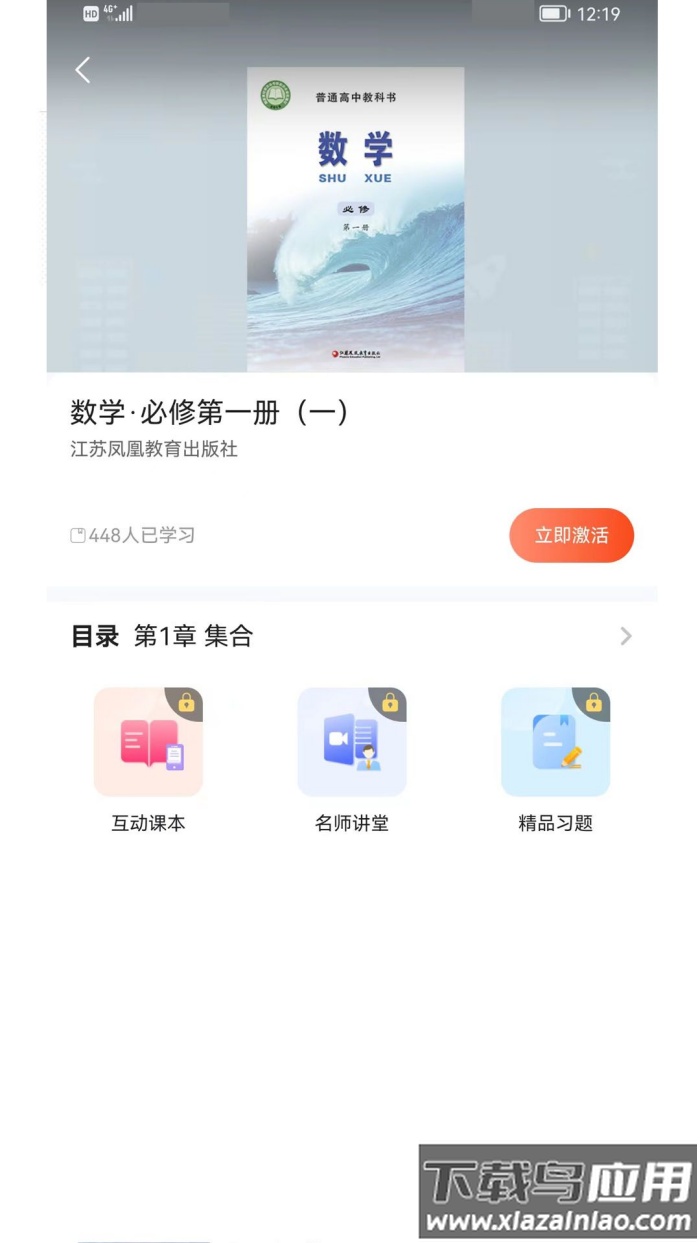Open 互动课本

(x=148, y=743)
